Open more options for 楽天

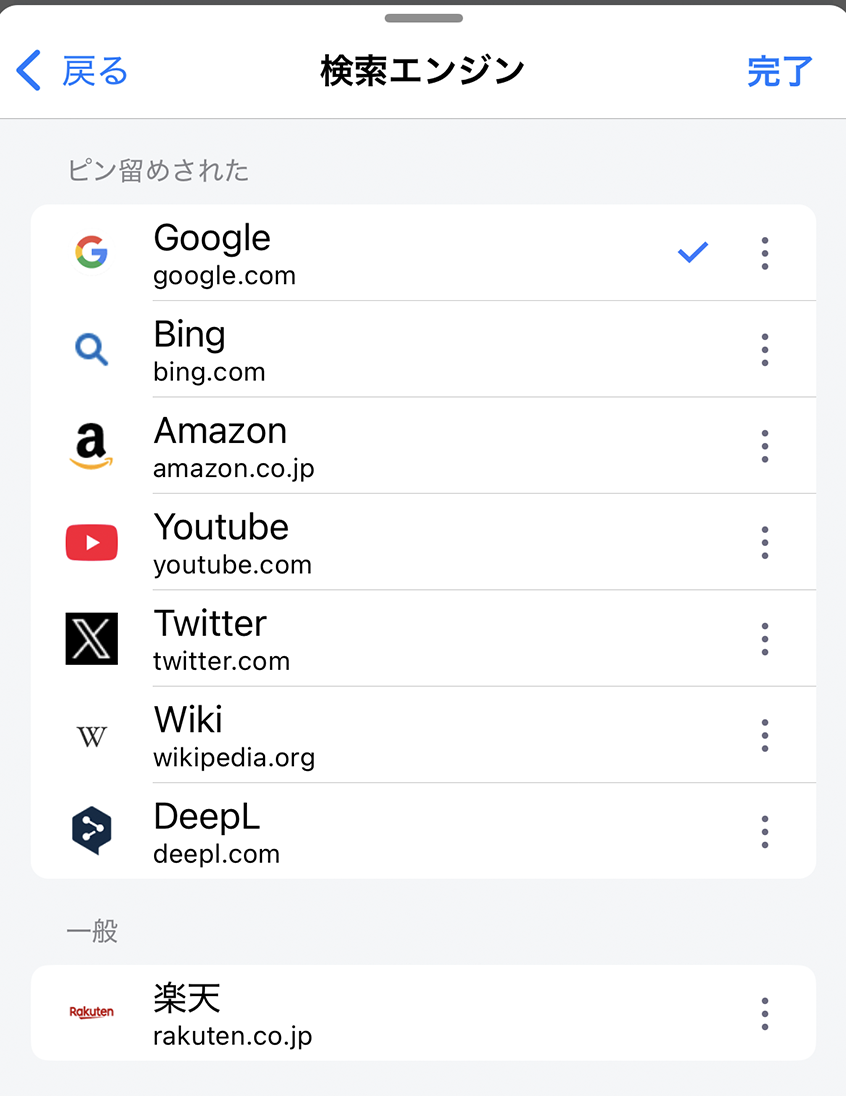pyautogui.click(x=765, y=1013)
